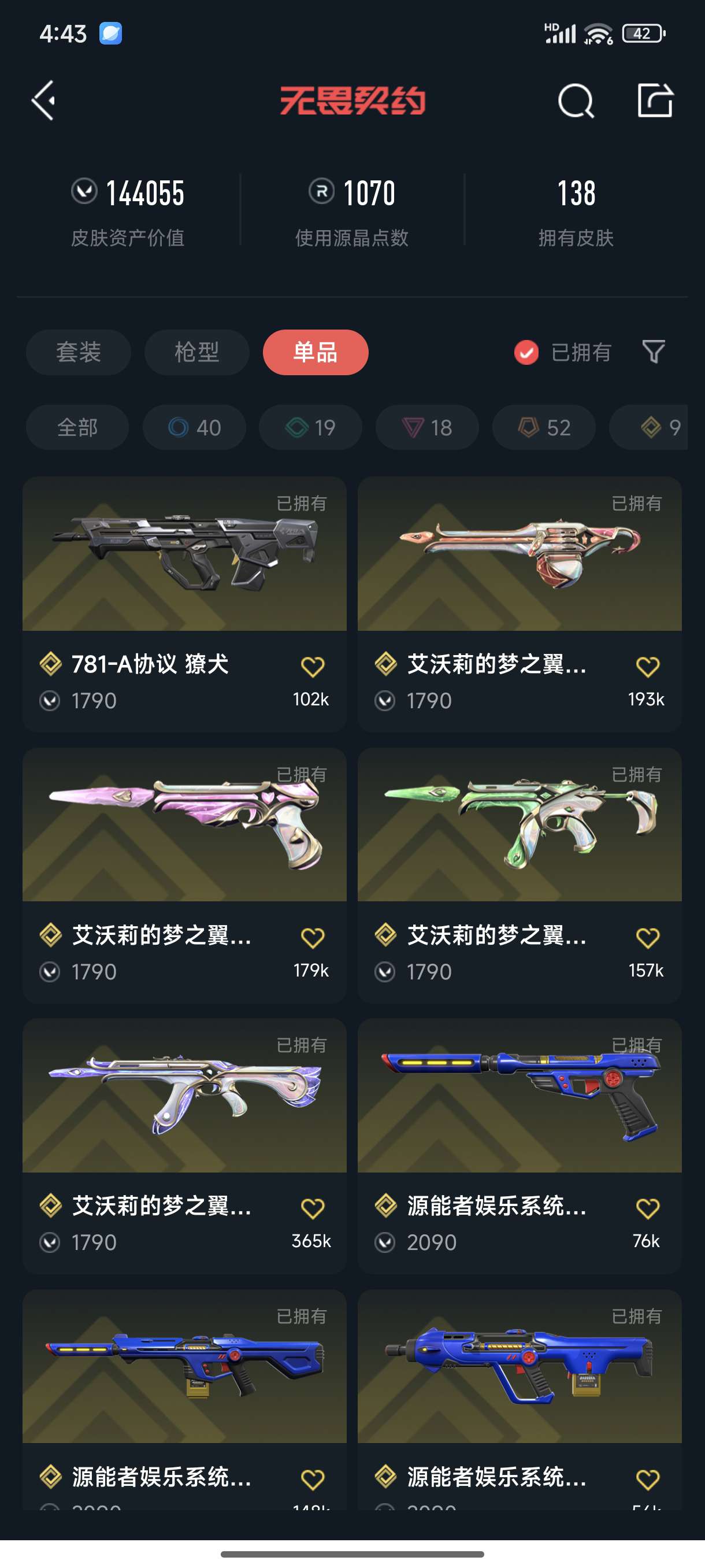Favorite the 艾沃莉的梦之翼 skin with 365k likes

point(313,1208)
